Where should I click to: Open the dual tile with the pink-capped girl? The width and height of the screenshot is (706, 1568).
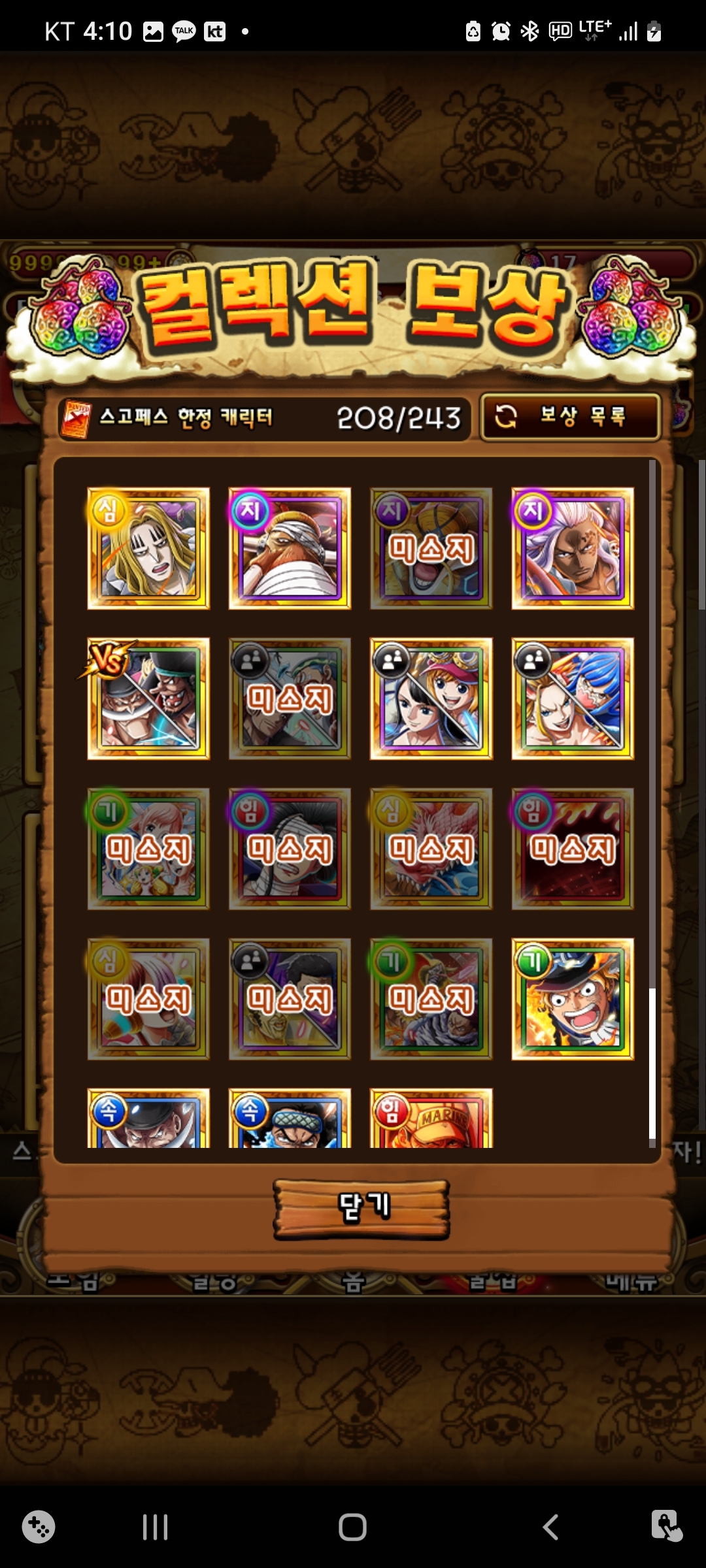[431, 698]
